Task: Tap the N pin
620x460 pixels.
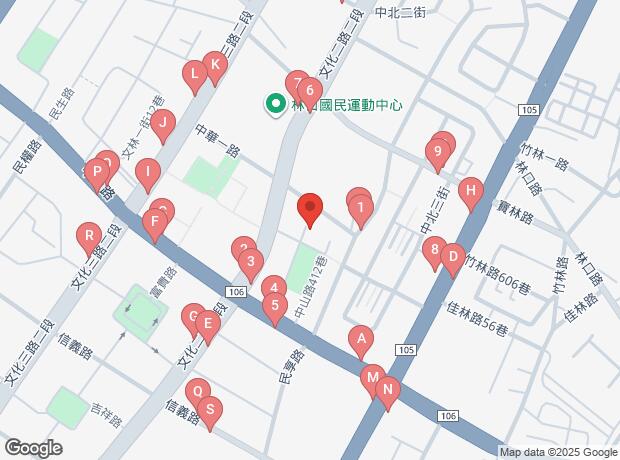Action: (x=388, y=389)
